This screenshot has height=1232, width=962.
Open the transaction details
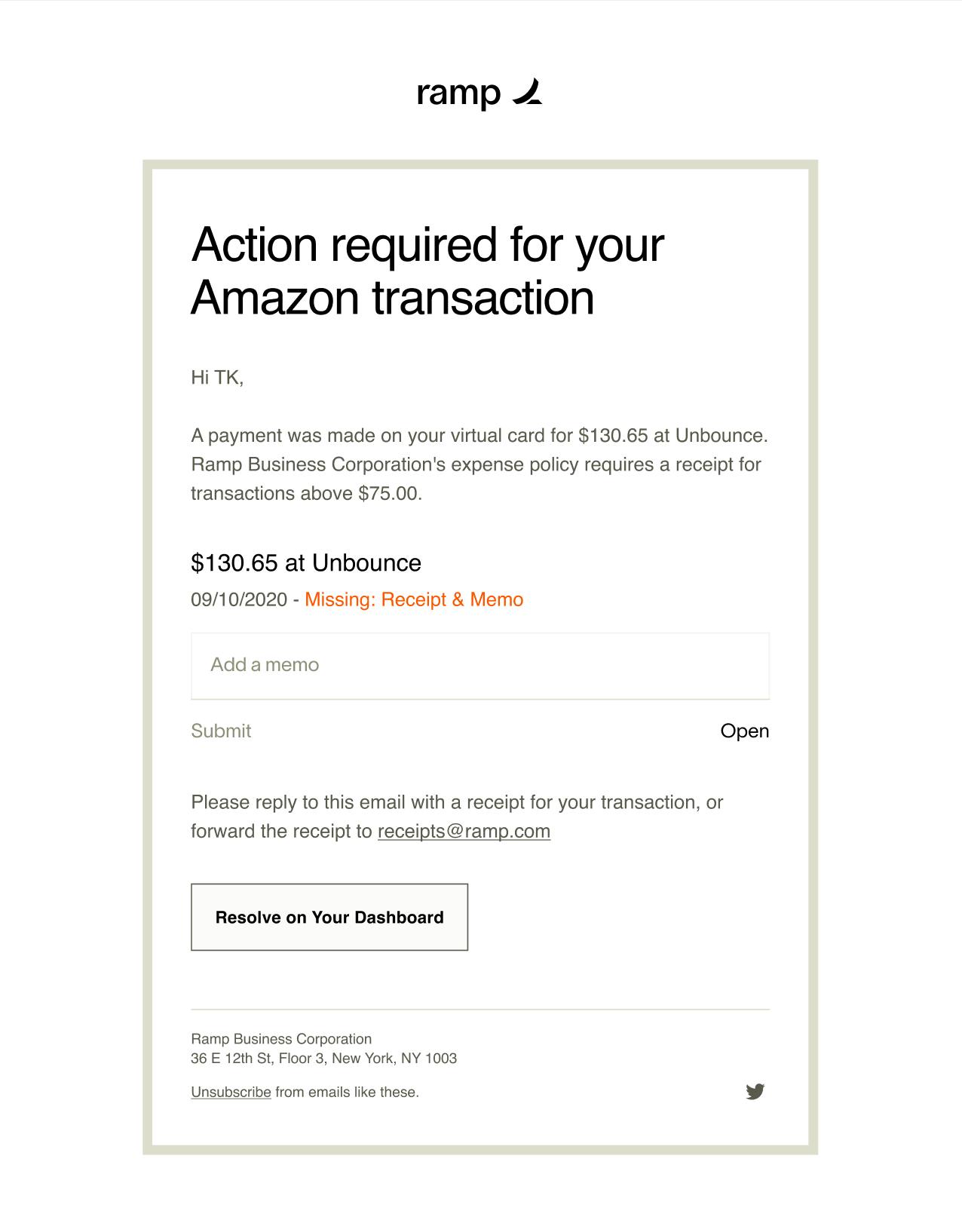744,731
